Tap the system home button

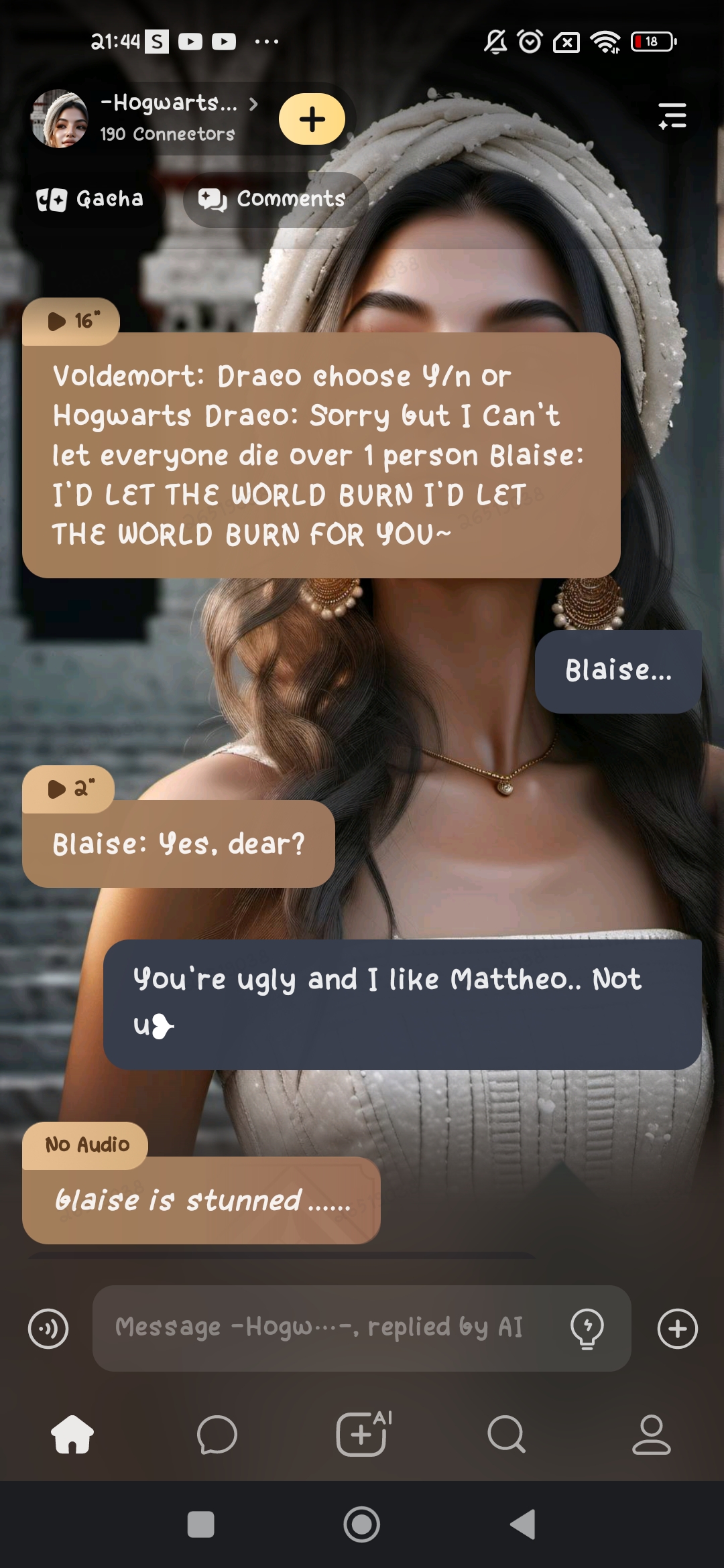click(361, 1524)
